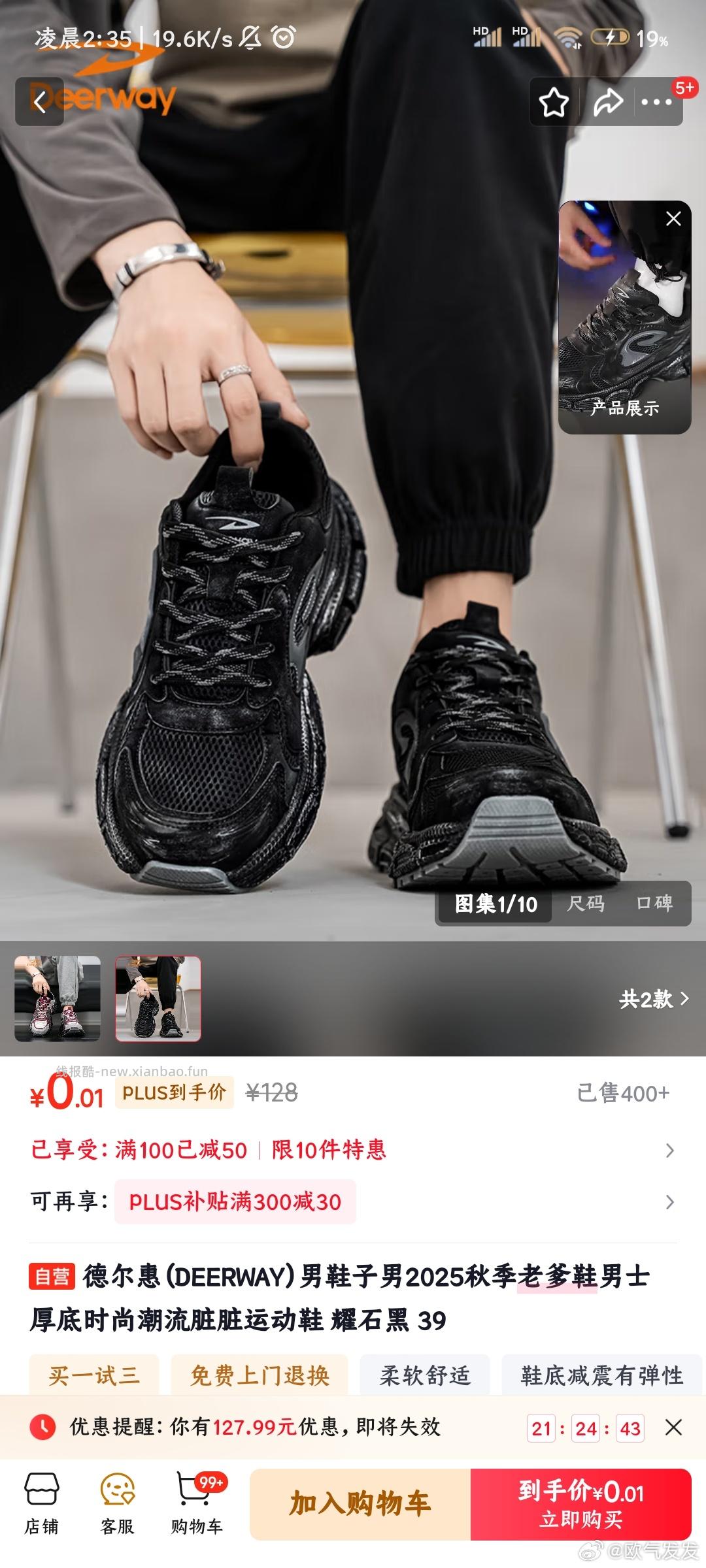706x1568 pixels.
Task: Open the 图集 photo gallery tab
Action: [496, 904]
